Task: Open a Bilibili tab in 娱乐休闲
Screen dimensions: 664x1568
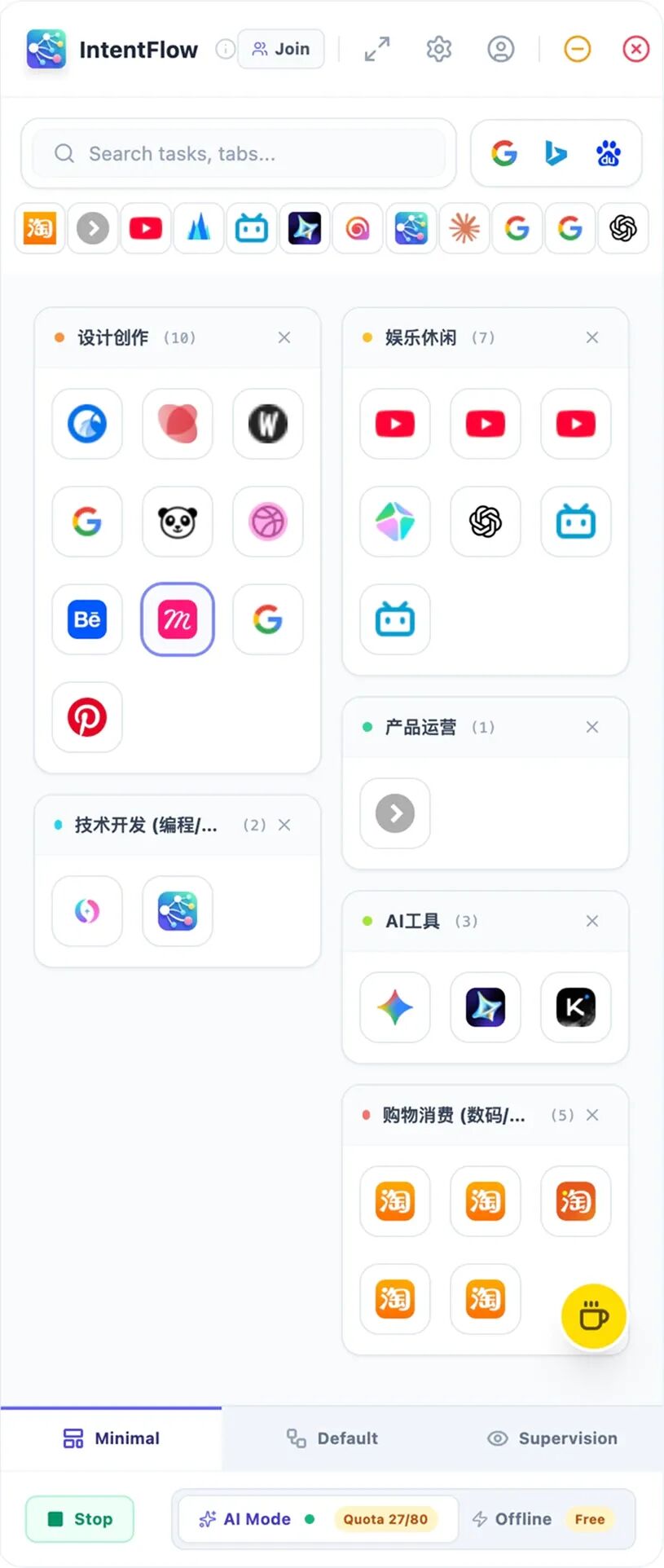Action: click(575, 522)
